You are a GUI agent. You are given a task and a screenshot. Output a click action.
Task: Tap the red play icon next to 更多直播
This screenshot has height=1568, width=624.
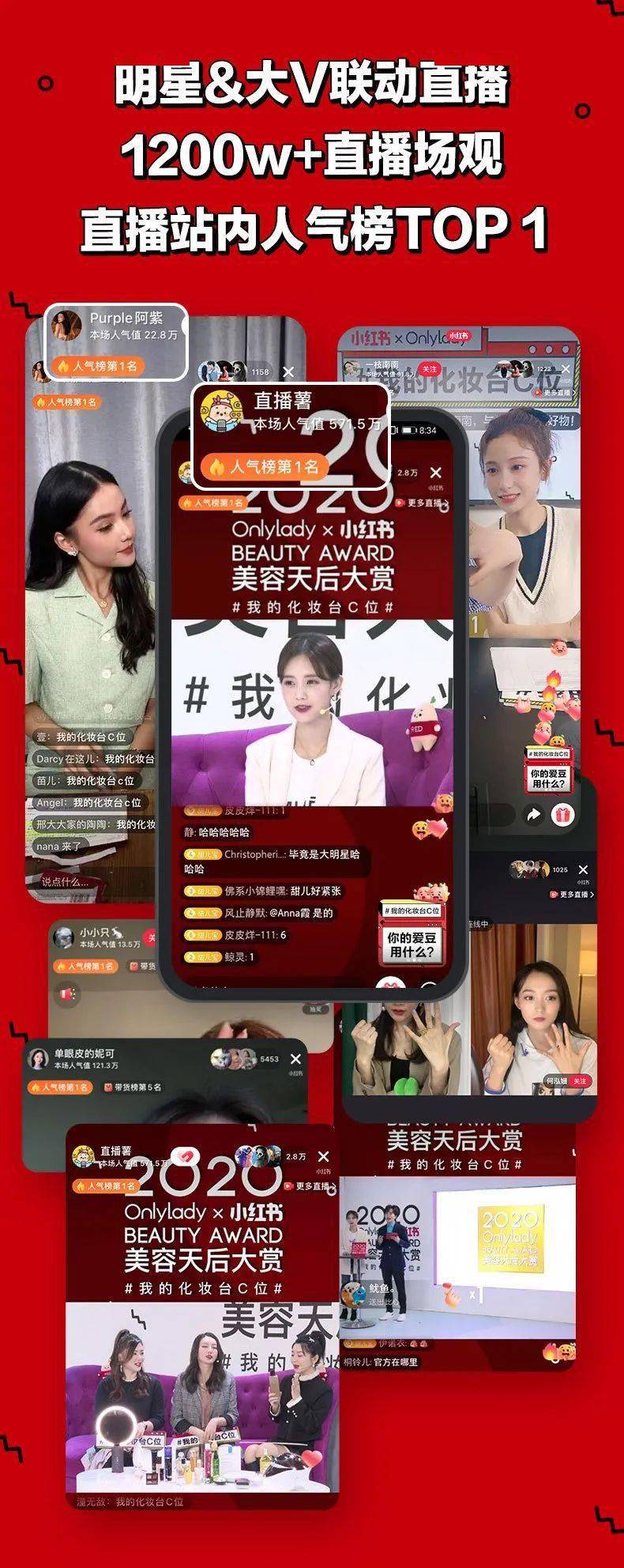click(x=401, y=502)
